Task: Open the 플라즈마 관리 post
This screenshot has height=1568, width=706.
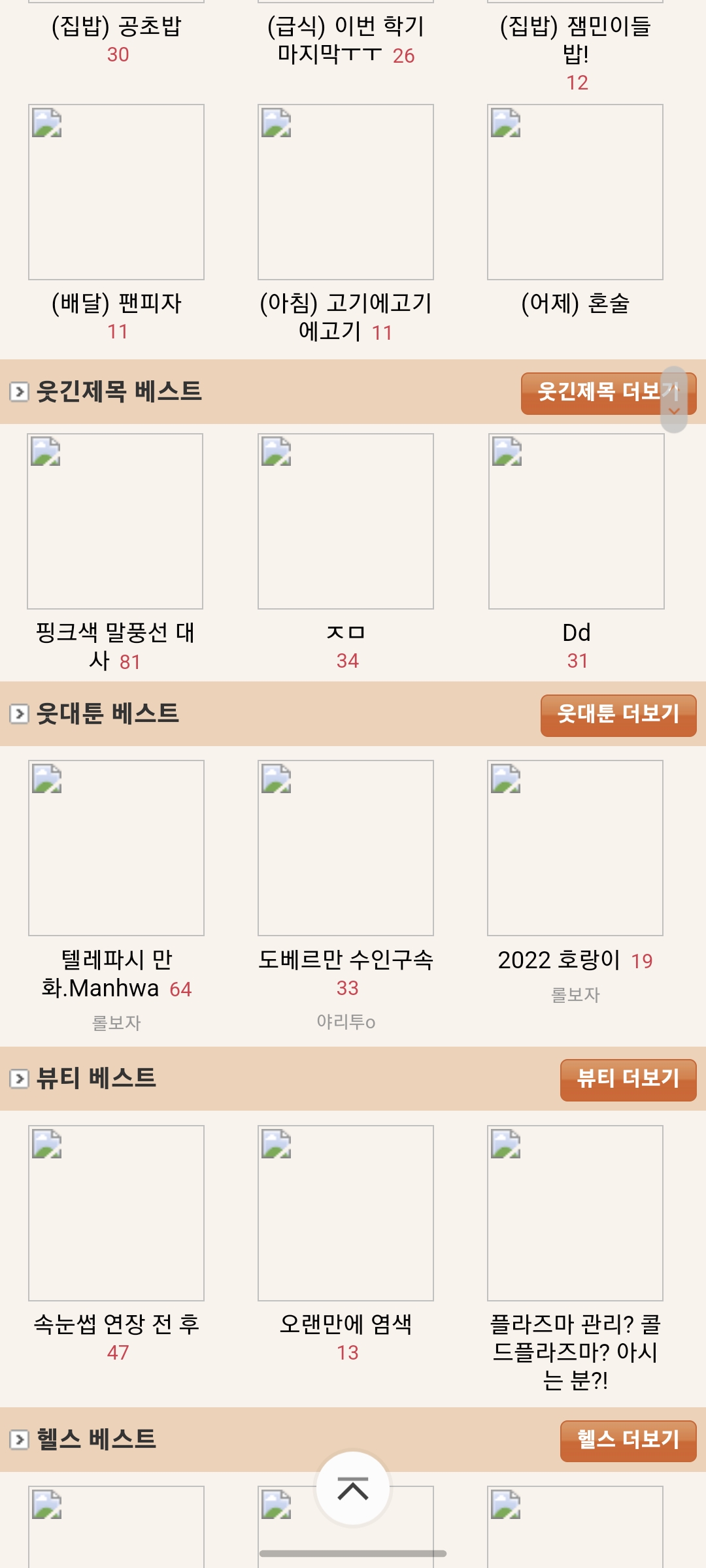Action: click(x=575, y=1352)
